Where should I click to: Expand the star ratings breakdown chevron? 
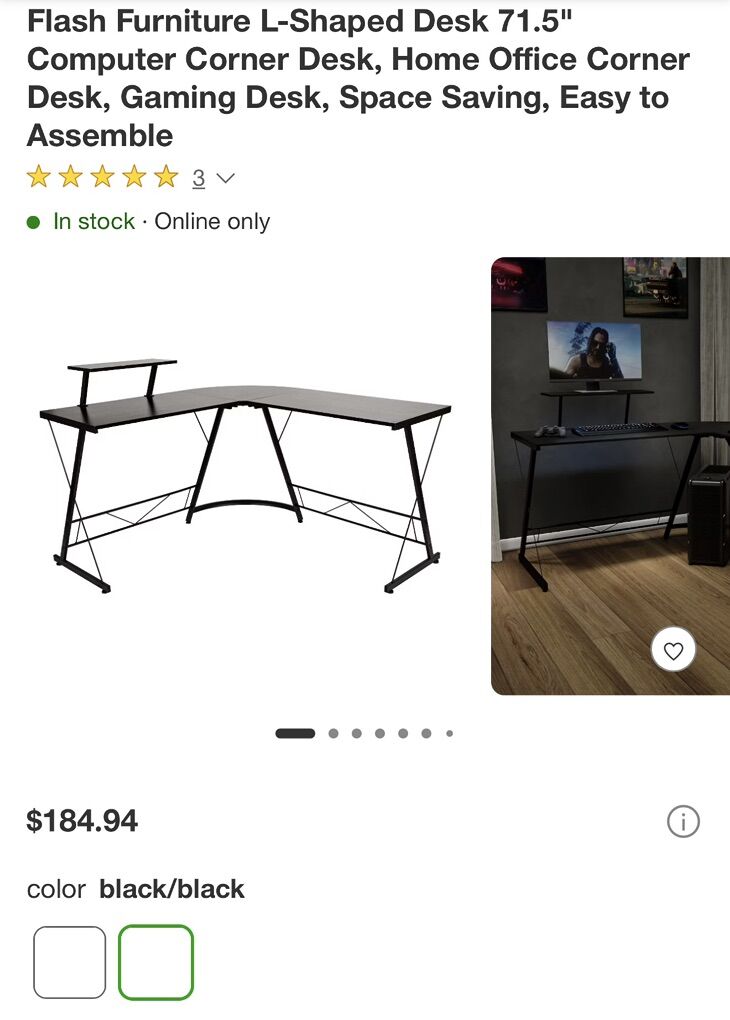(225, 179)
